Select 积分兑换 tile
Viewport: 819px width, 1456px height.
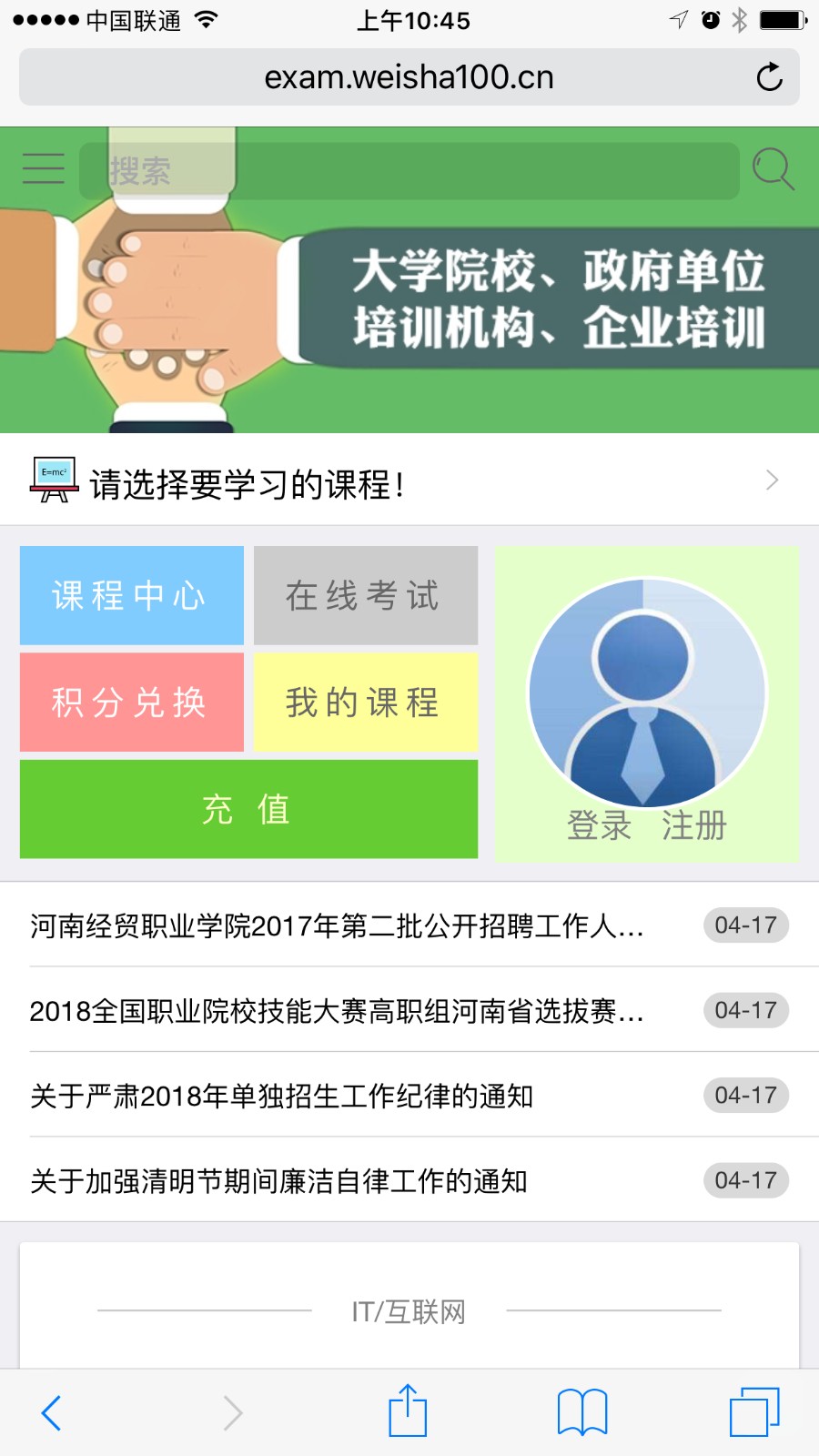(x=132, y=702)
